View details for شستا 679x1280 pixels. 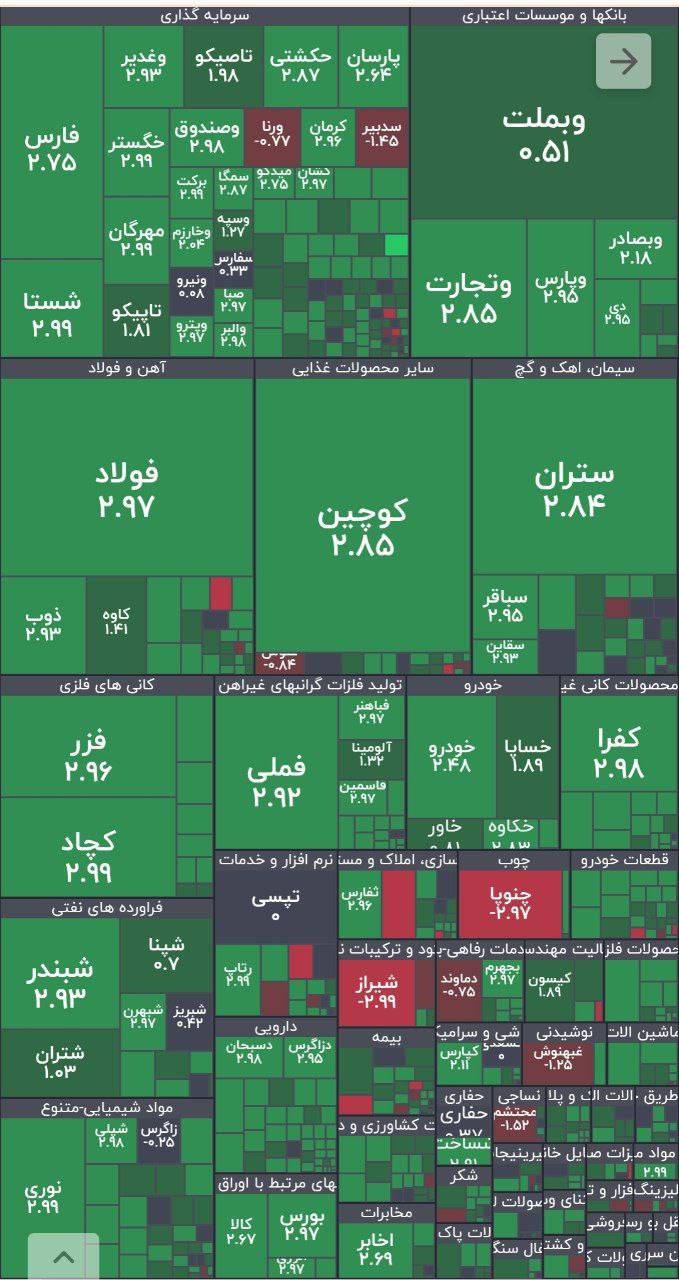51,312
